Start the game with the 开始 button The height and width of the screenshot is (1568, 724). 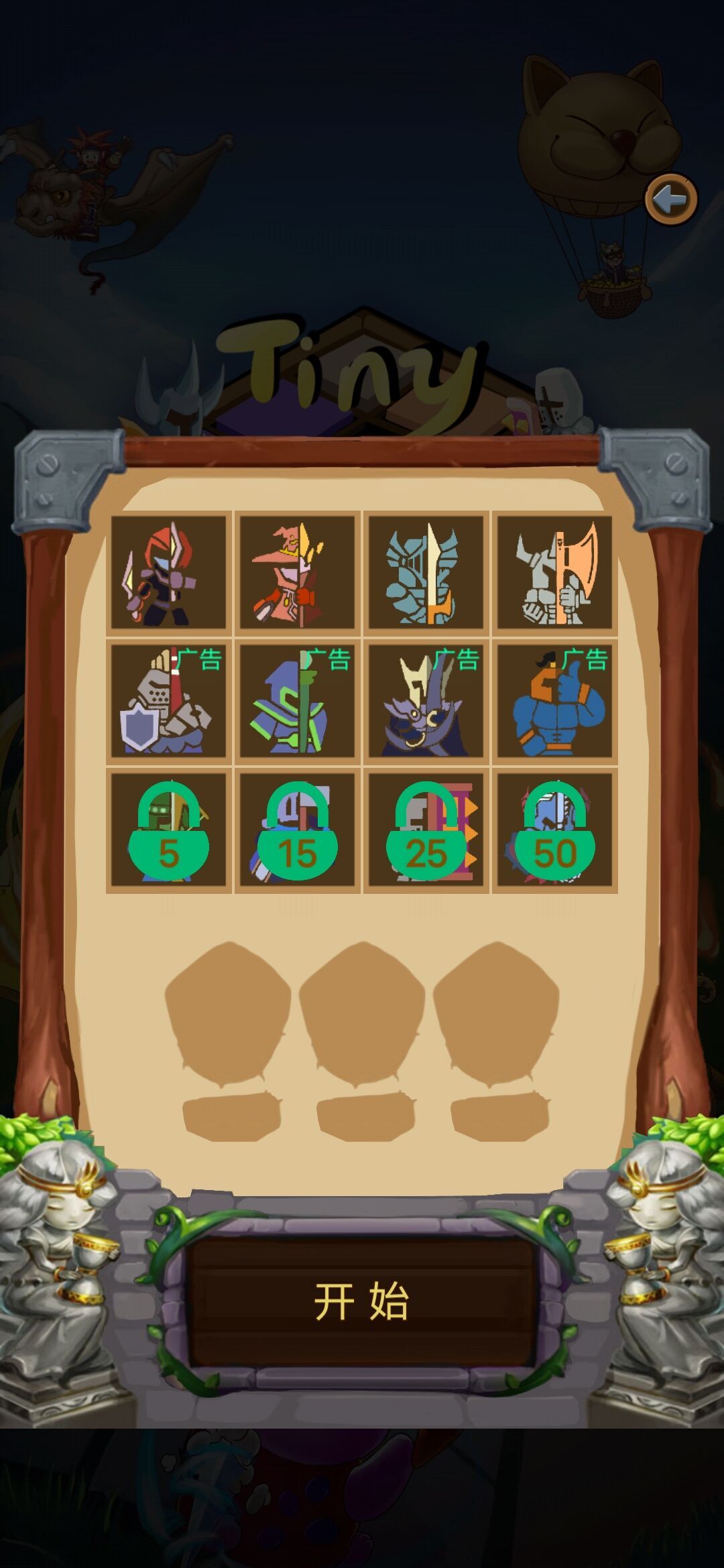click(361, 1301)
